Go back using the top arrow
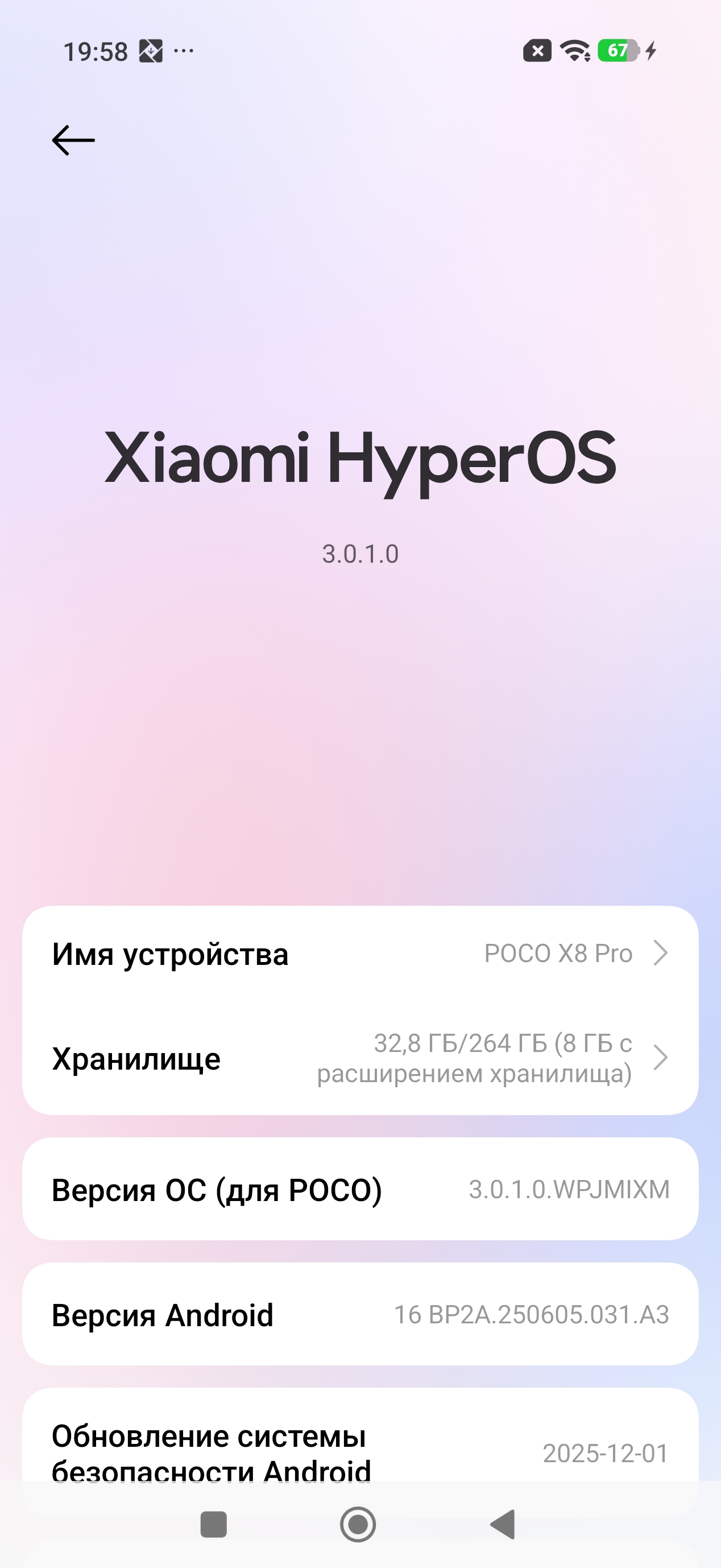 [x=73, y=141]
